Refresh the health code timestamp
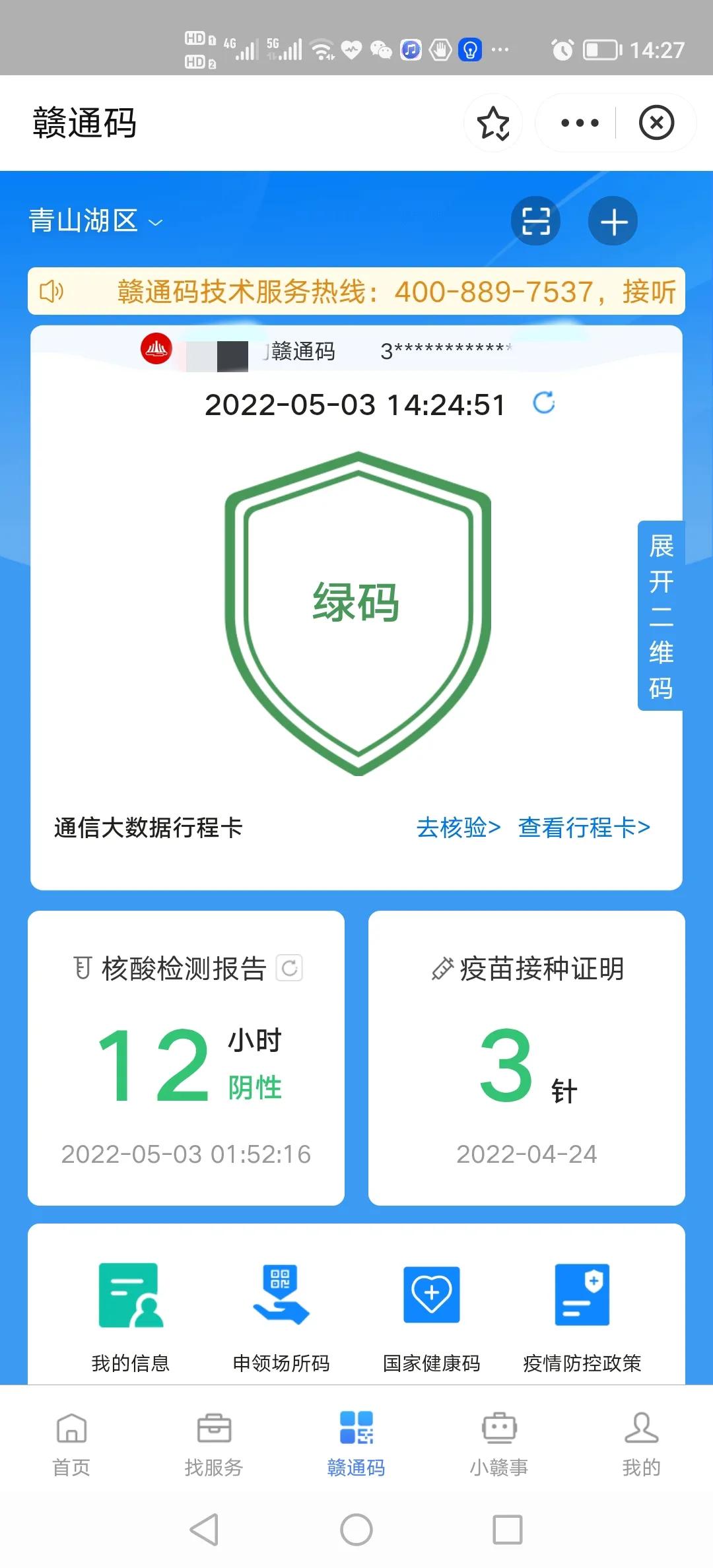This screenshot has height=1568, width=713. click(544, 403)
